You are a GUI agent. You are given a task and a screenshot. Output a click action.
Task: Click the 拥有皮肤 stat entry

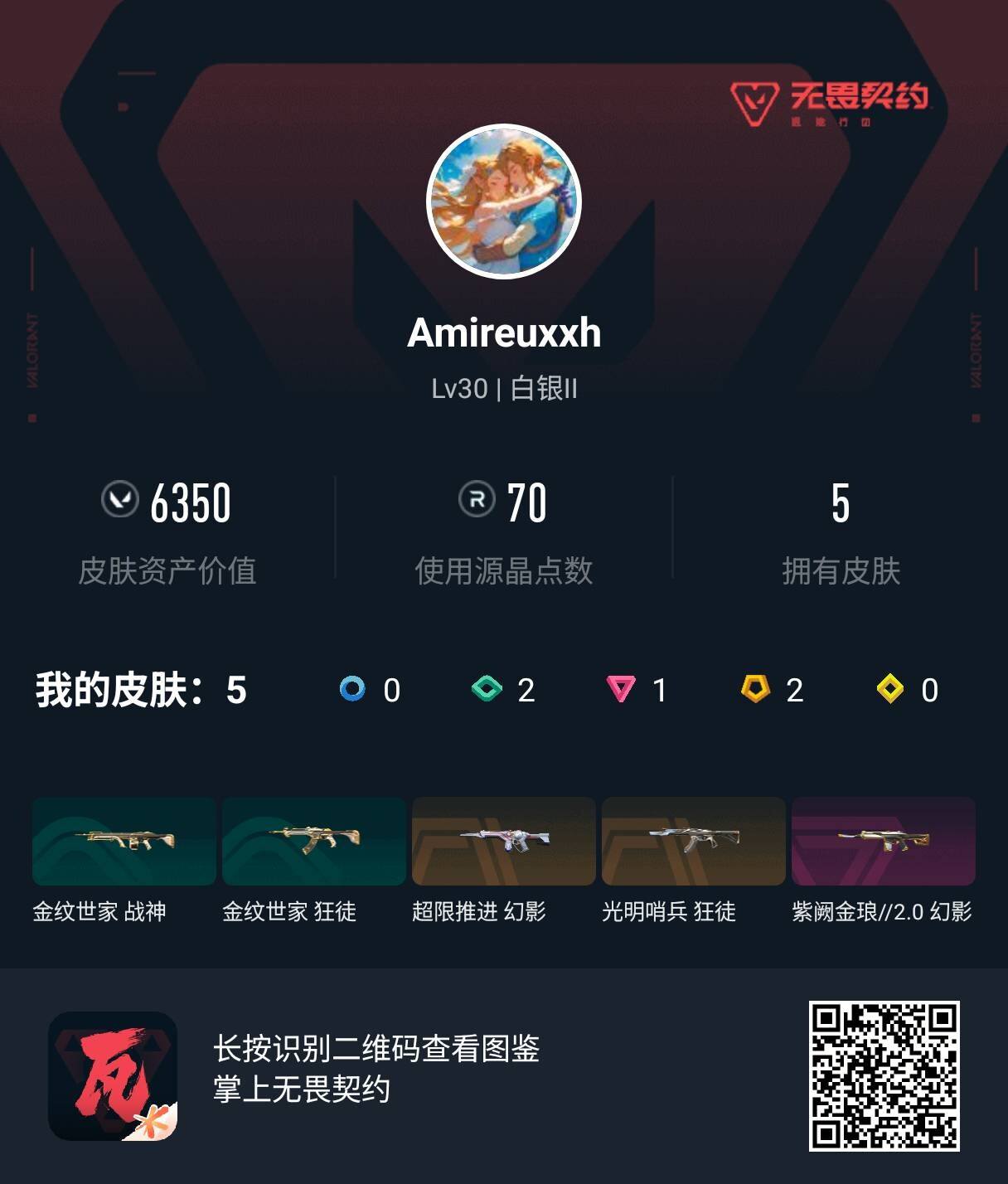tap(840, 570)
